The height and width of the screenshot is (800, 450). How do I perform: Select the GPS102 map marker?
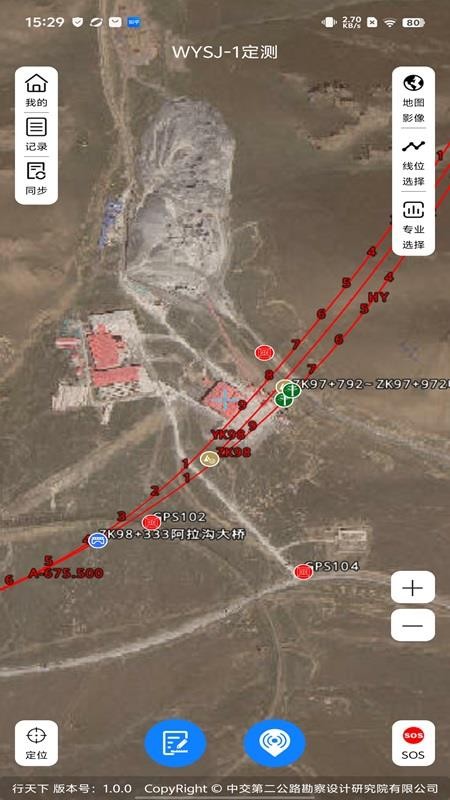pyautogui.click(x=152, y=522)
